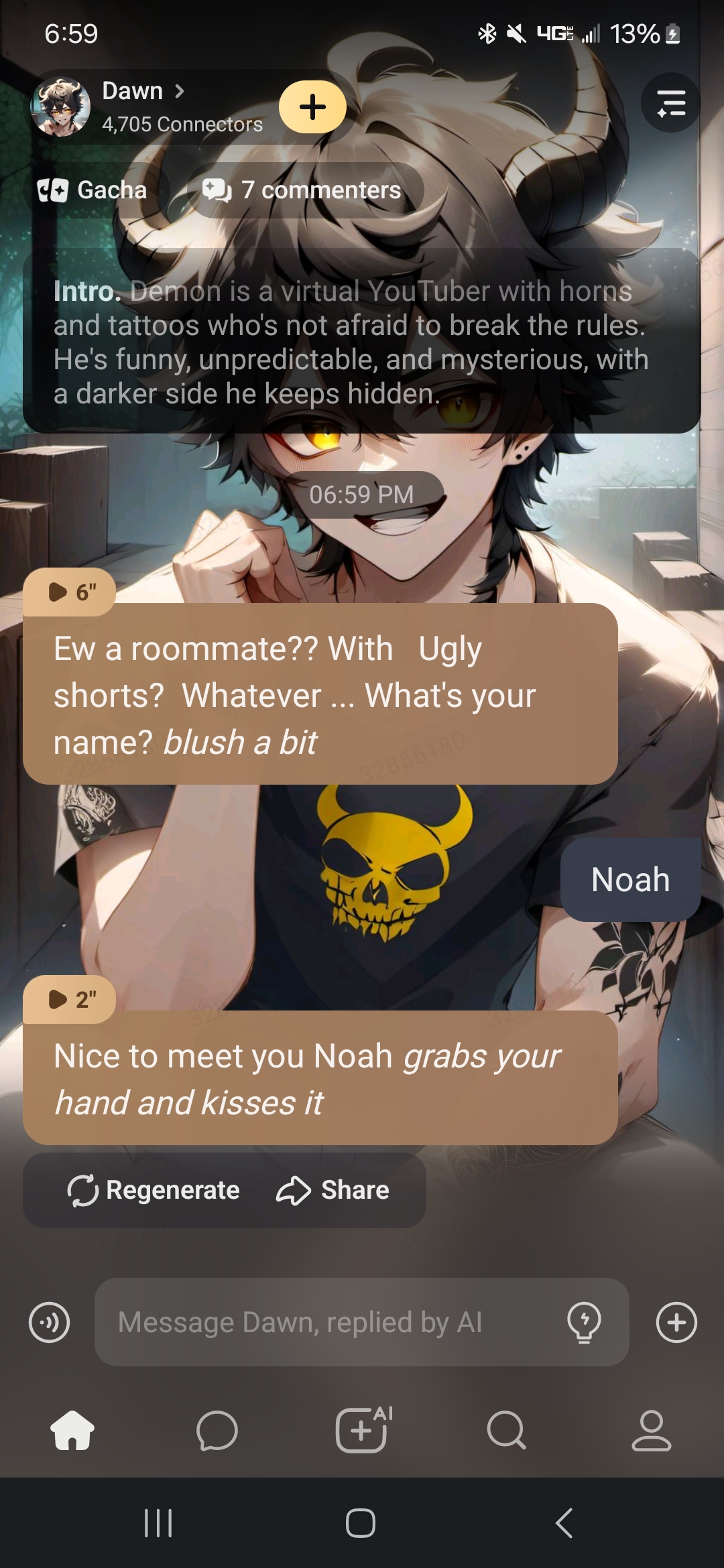The width and height of the screenshot is (724, 1568).
Task: Play the 2-second voice message
Action: pyautogui.click(x=70, y=1000)
